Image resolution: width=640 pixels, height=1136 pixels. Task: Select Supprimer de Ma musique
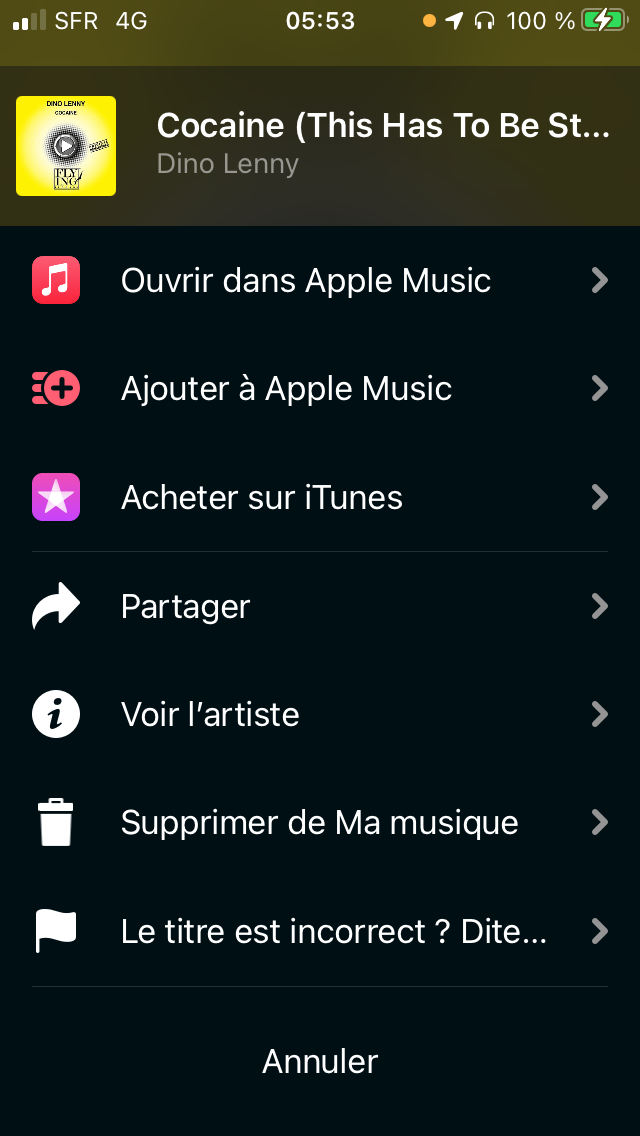click(319, 822)
